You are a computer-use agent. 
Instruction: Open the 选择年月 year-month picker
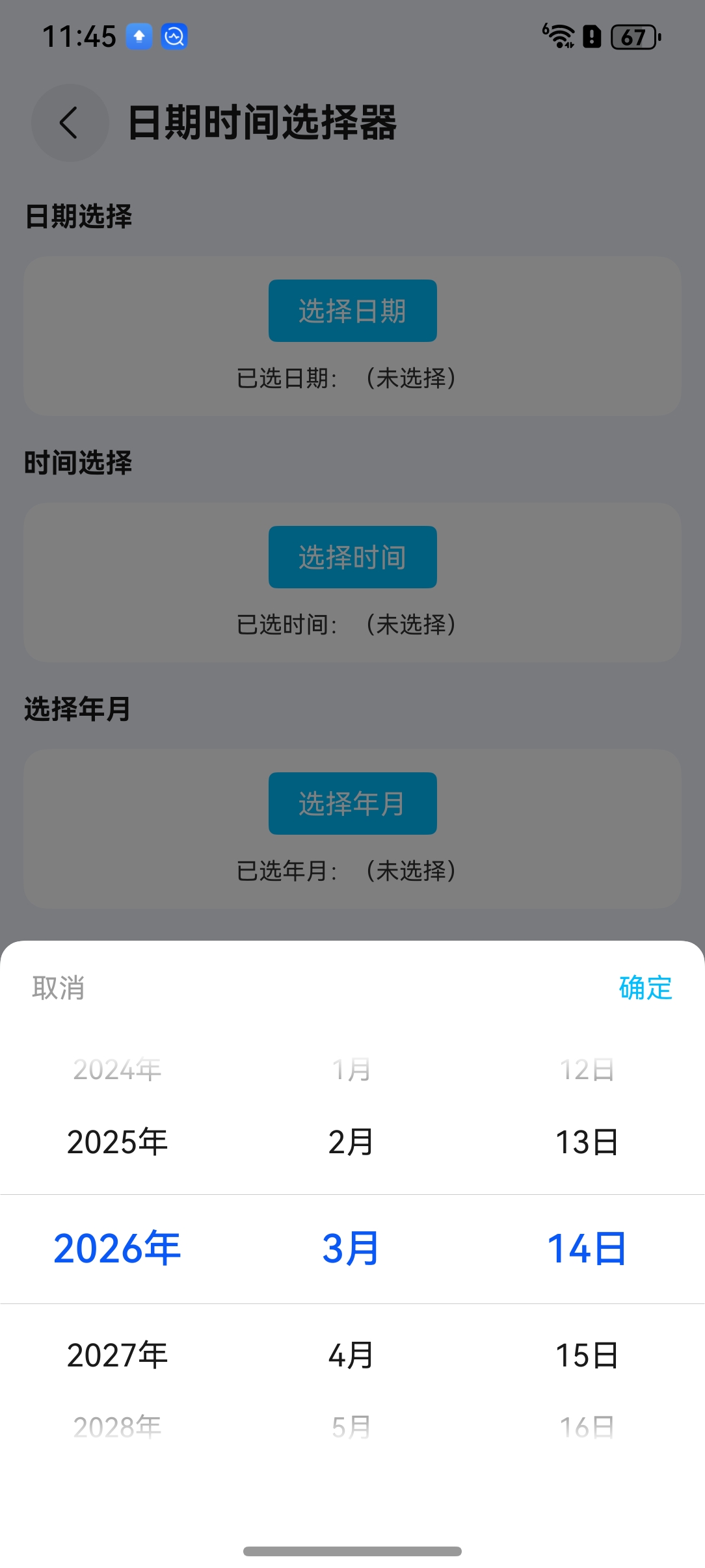tap(352, 804)
